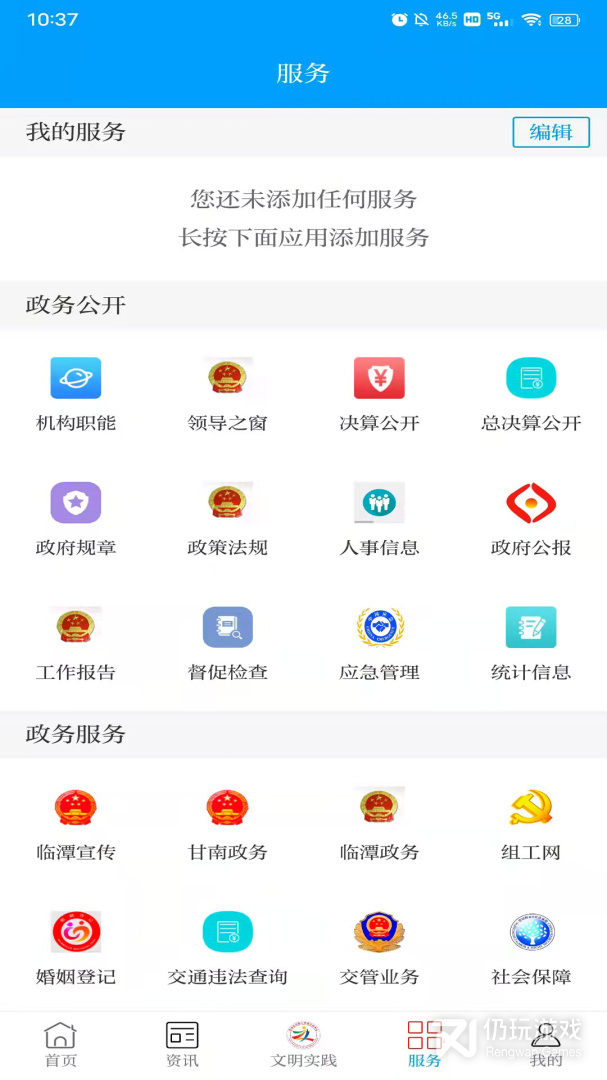607x1080 pixels.
Task: Open 政府公报
Action: [x=531, y=519]
